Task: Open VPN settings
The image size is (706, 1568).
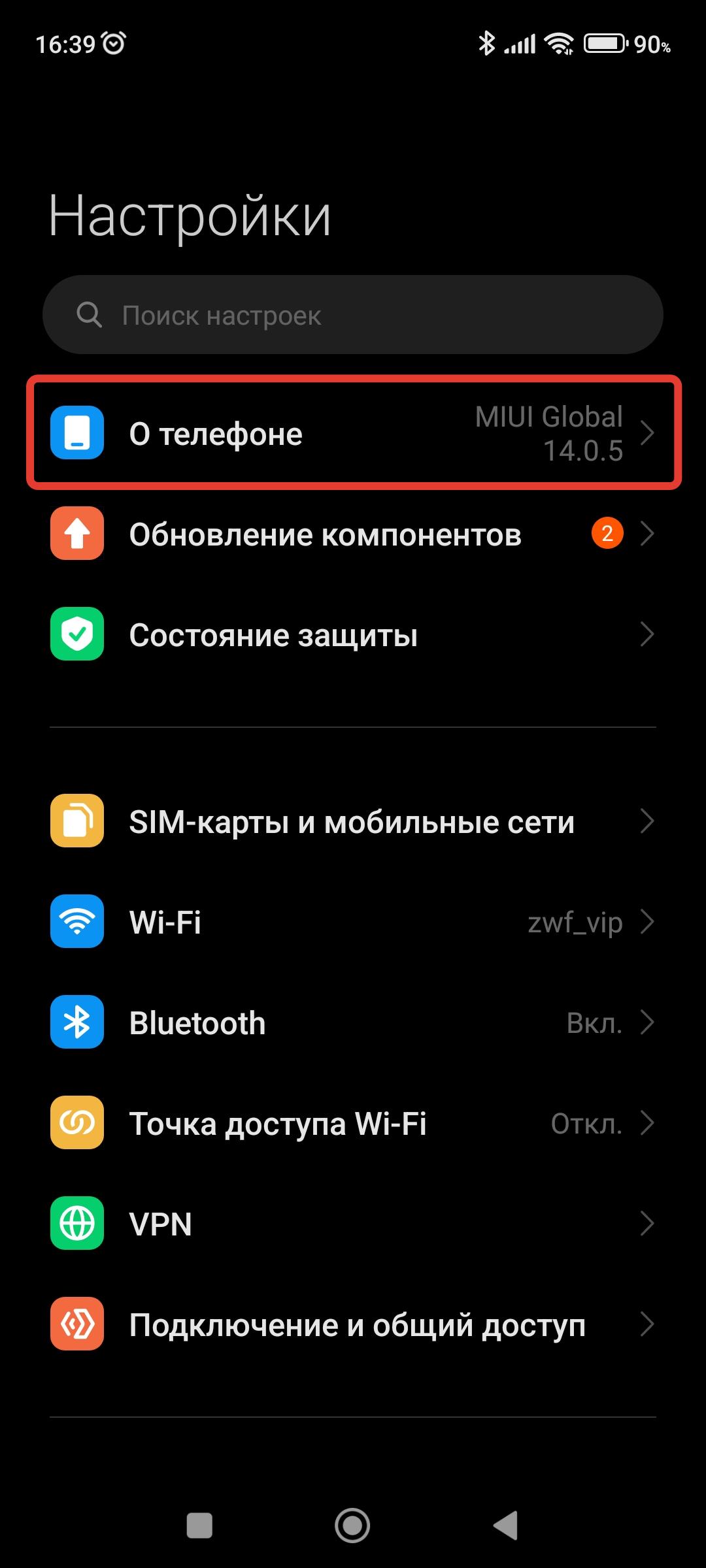Action: (353, 1224)
